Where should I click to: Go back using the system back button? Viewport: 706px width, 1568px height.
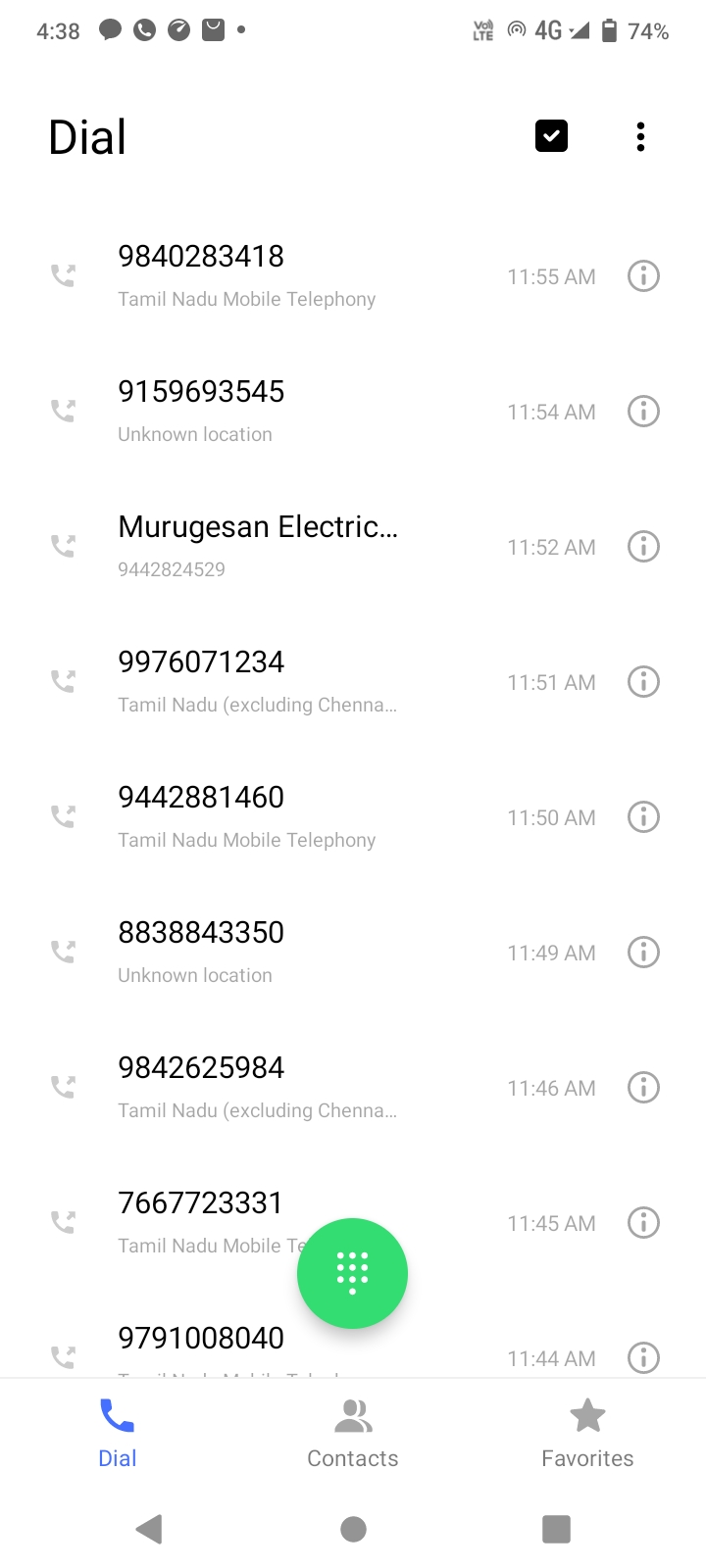[149, 1529]
